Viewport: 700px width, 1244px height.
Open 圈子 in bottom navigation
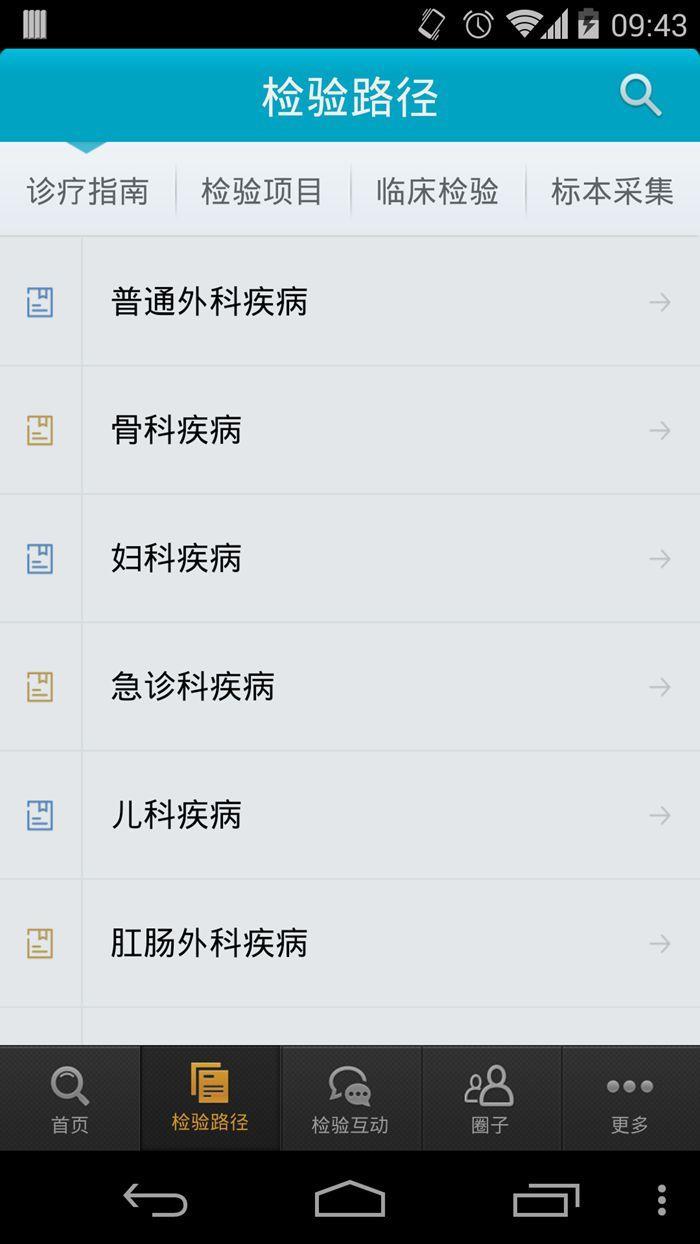point(490,1098)
